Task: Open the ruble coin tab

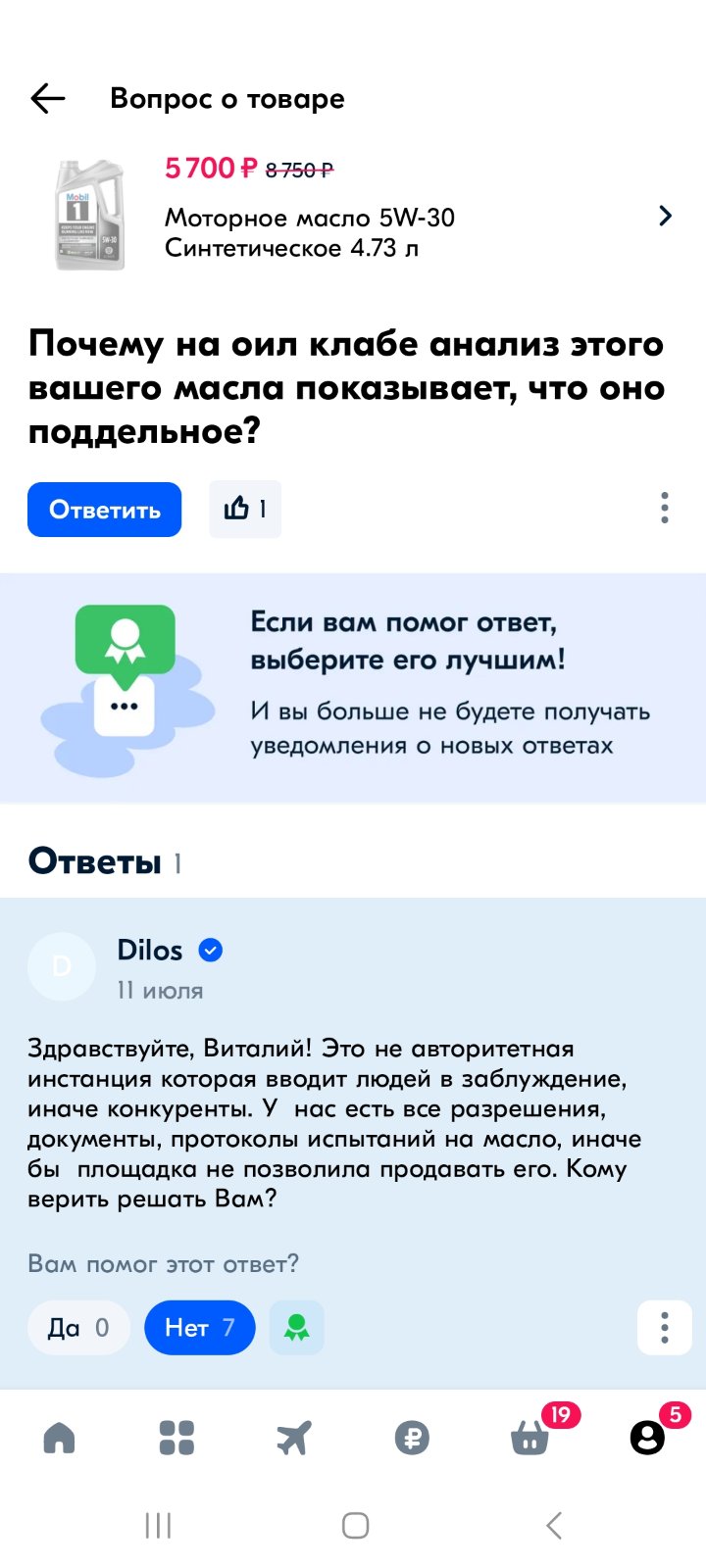Action: (412, 1438)
